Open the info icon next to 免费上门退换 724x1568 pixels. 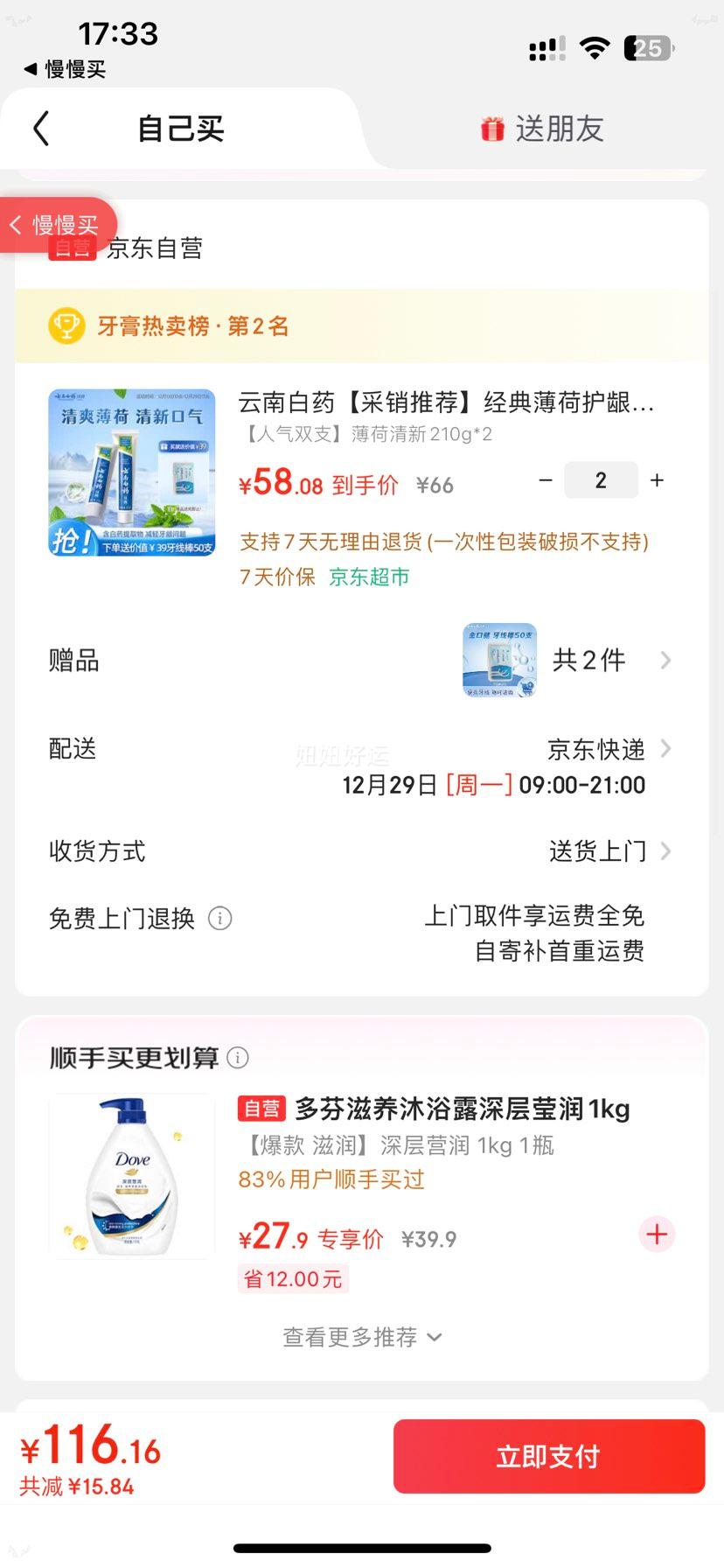click(x=219, y=918)
